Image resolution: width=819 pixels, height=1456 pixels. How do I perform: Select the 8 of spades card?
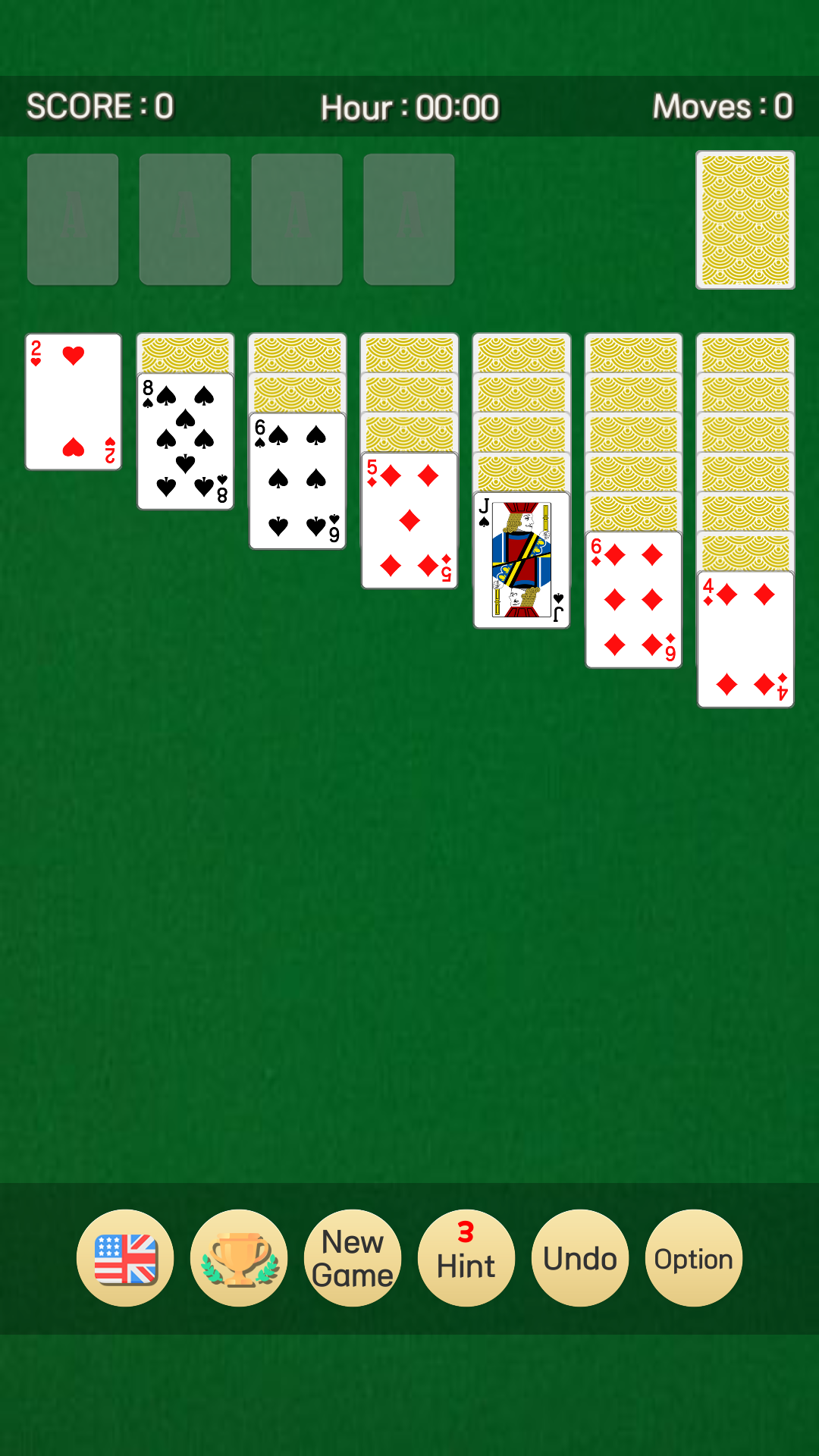tap(186, 441)
